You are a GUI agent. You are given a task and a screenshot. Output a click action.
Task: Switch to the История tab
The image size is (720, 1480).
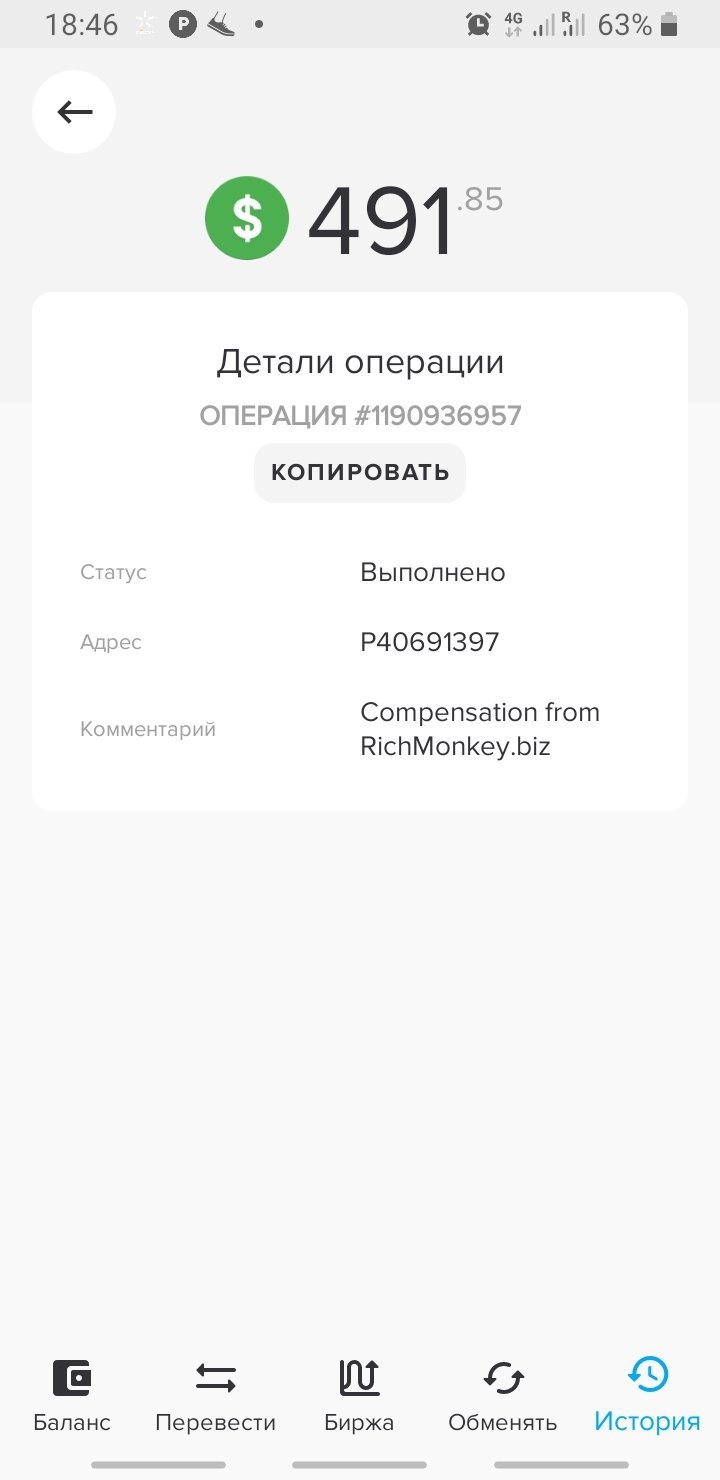coord(647,1396)
